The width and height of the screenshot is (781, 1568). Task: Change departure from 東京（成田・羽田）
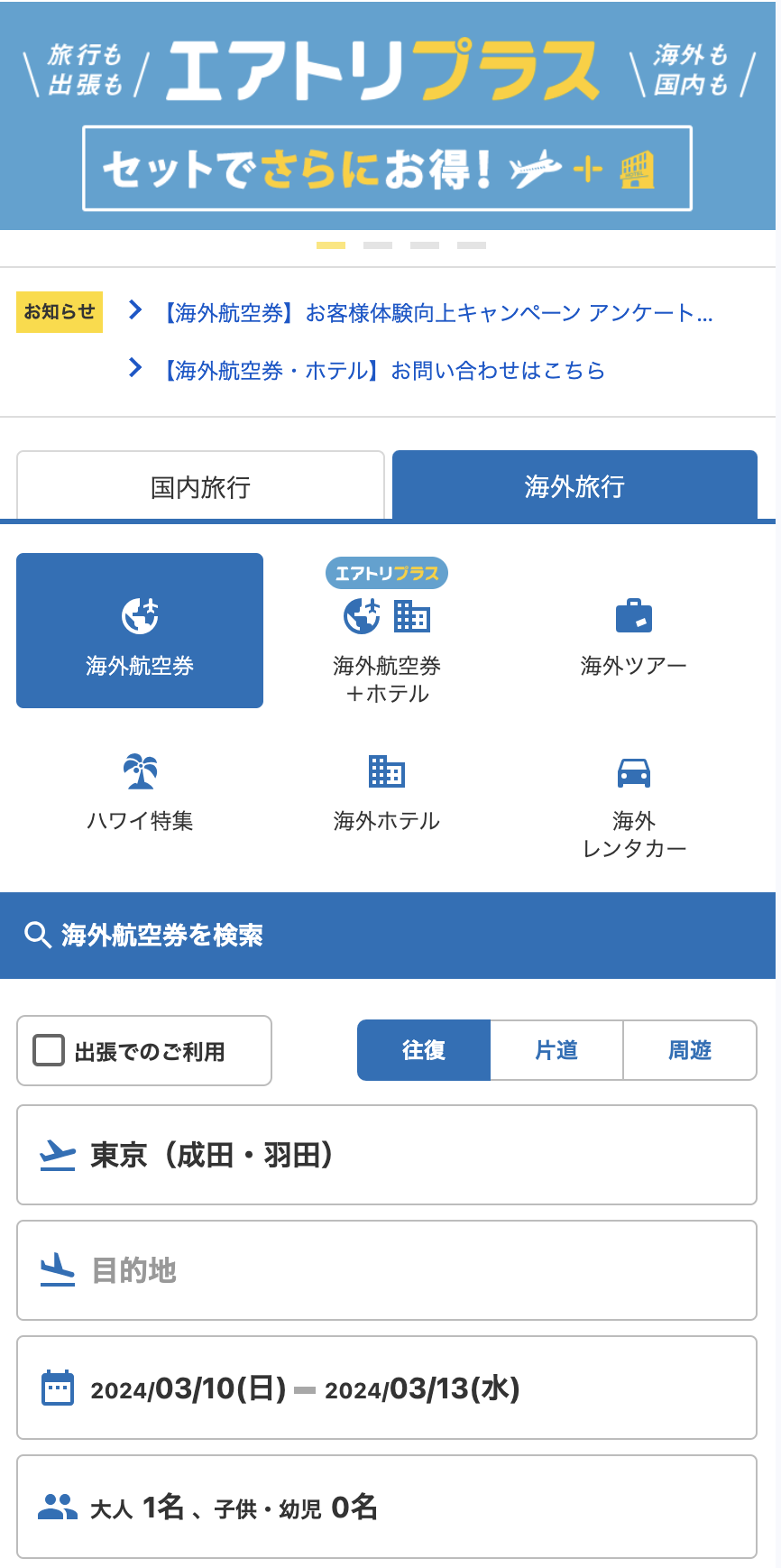pyautogui.click(x=387, y=1155)
